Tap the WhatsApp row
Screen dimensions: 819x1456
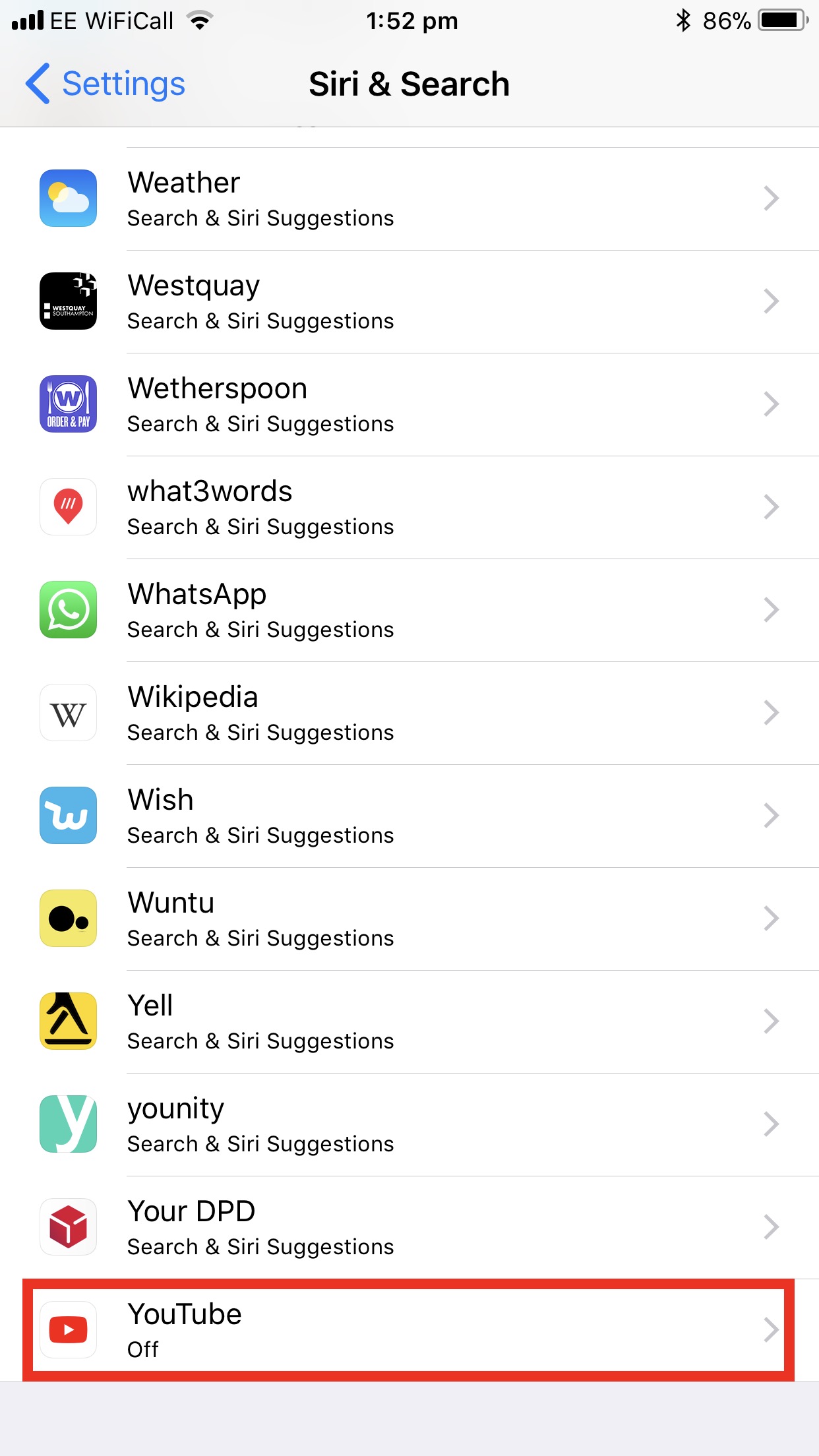409,610
